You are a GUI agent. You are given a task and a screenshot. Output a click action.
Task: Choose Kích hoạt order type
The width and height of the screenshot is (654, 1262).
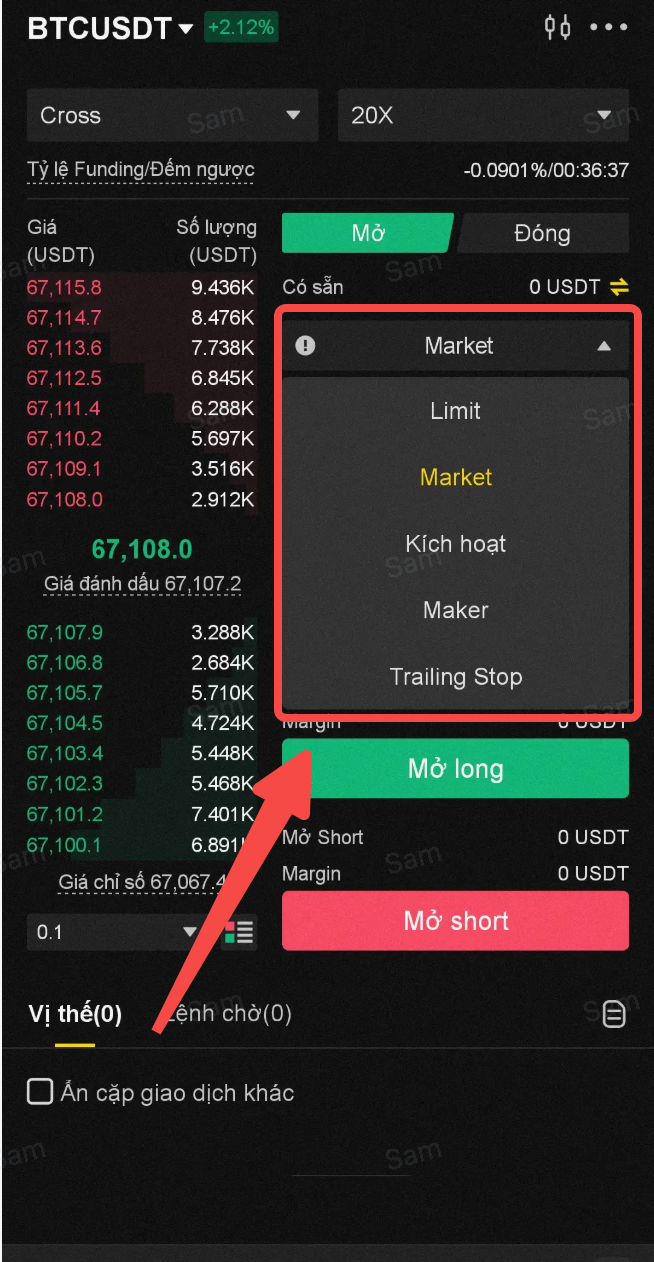(x=456, y=544)
